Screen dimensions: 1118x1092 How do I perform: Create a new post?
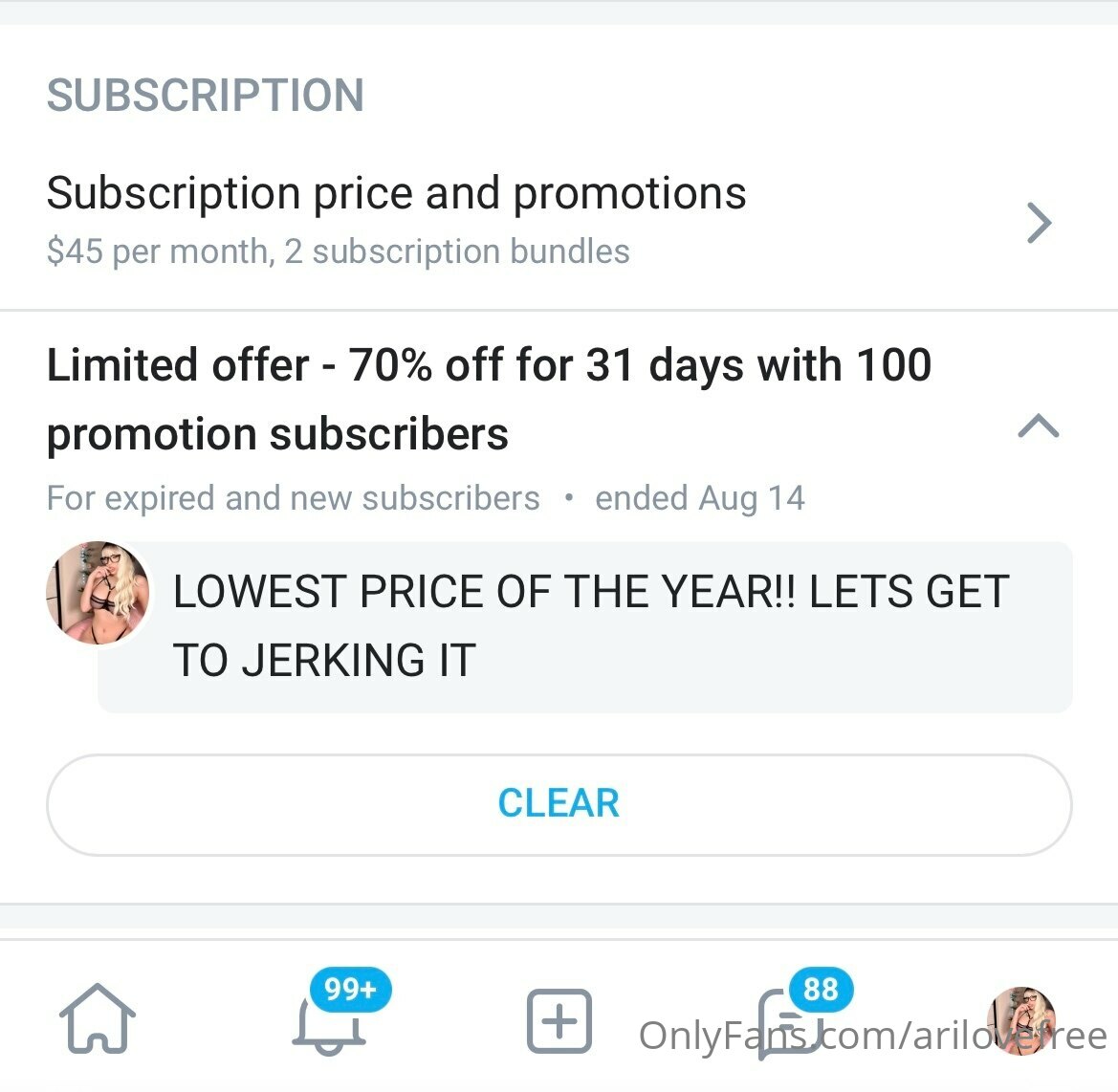559,1021
